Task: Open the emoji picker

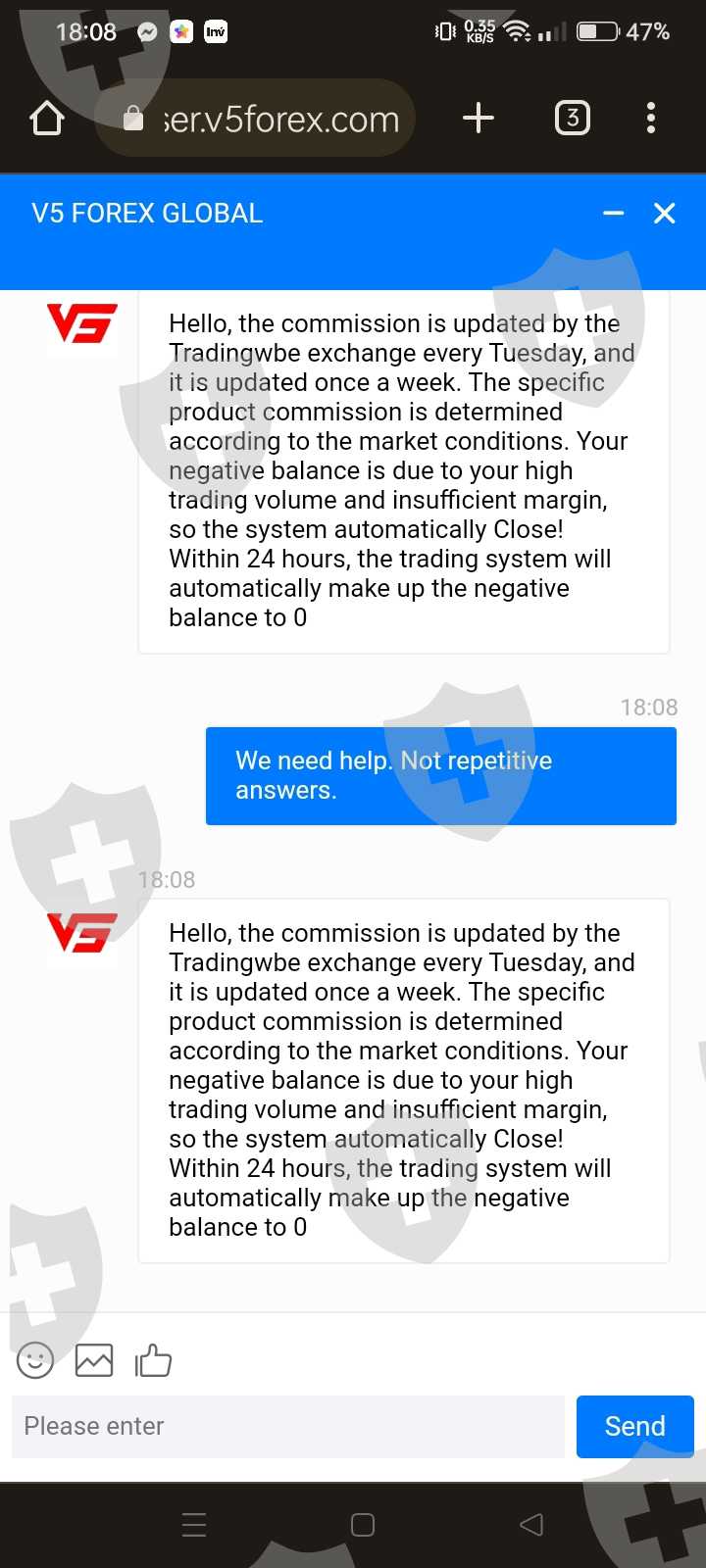Action: tap(35, 1360)
